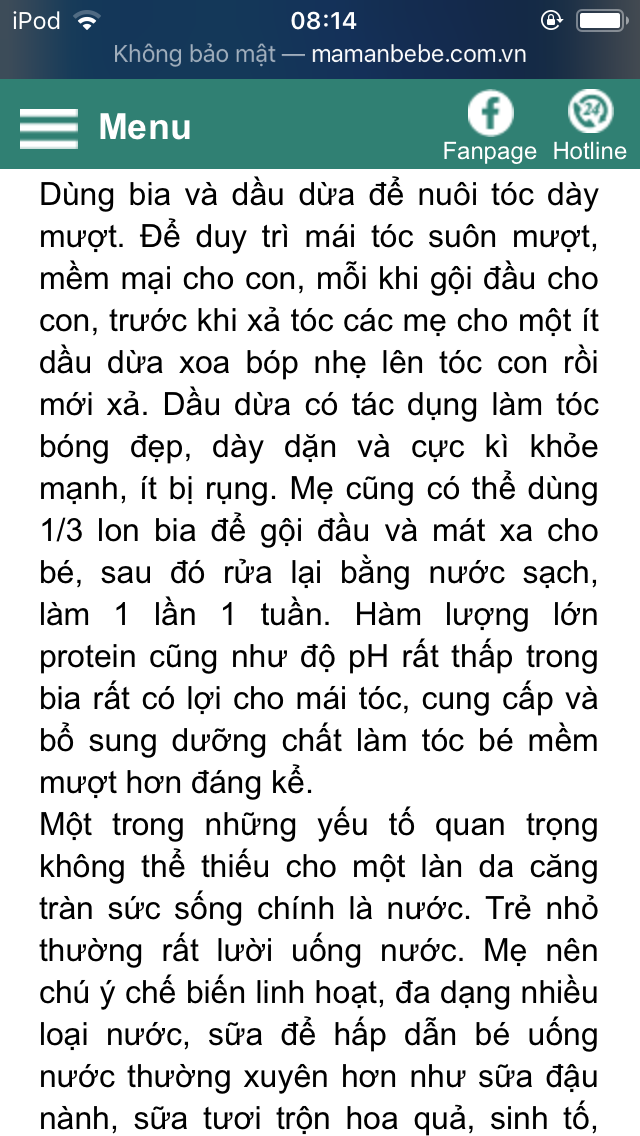Tap the Hotline icon
This screenshot has height=1136, width=640.
590,112
